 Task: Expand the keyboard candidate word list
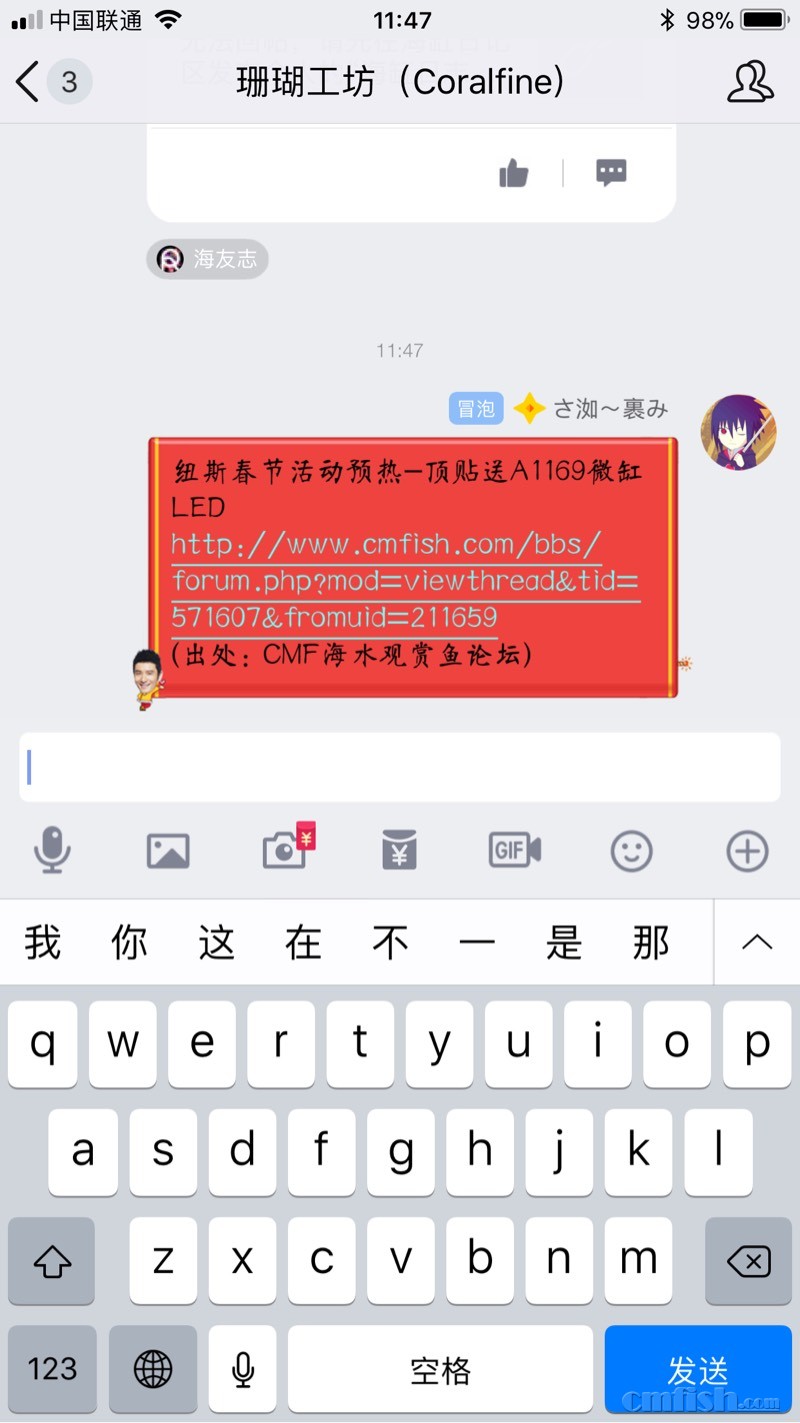757,942
